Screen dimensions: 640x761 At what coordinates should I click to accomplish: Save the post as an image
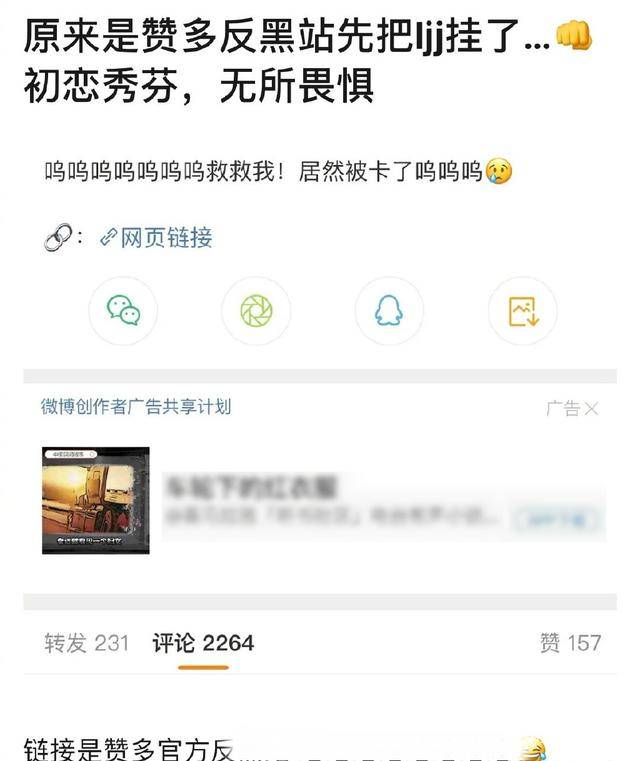[x=522, y=311]
